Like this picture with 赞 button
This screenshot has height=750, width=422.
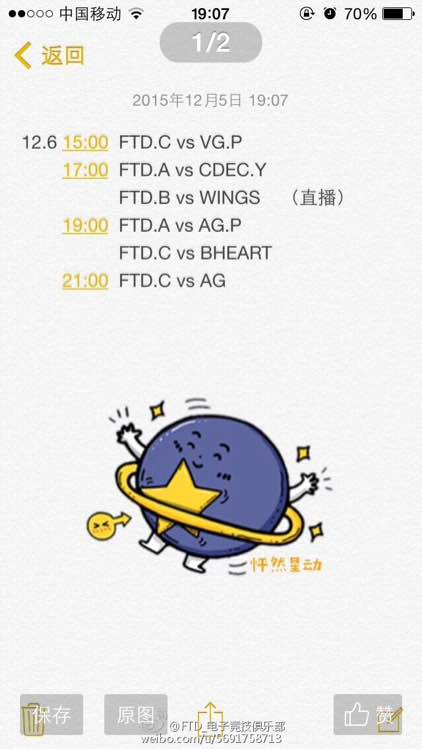pyautogui.click(x=367, y=715)
